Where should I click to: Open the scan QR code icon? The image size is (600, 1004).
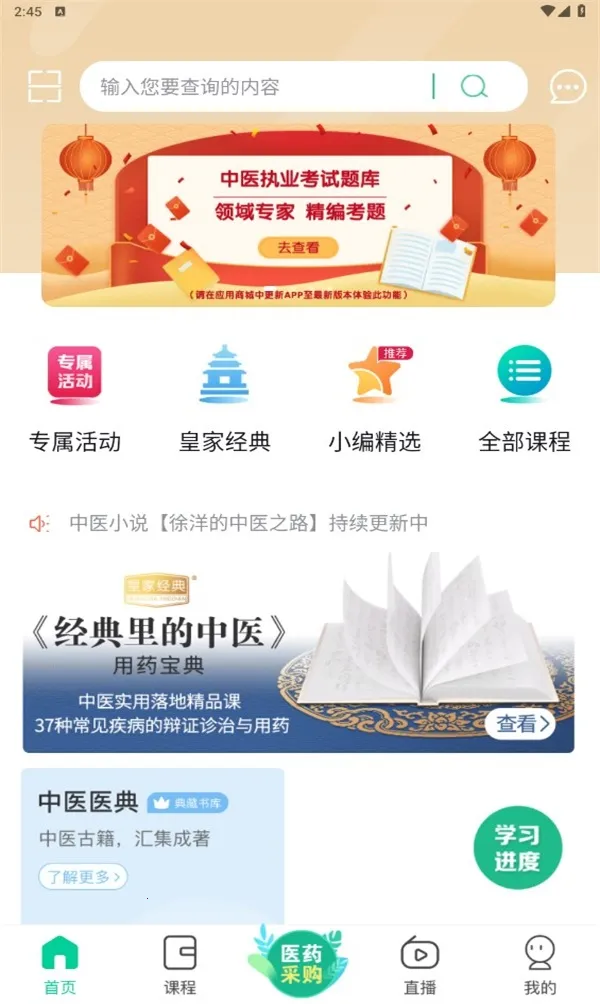coord(44,87)
